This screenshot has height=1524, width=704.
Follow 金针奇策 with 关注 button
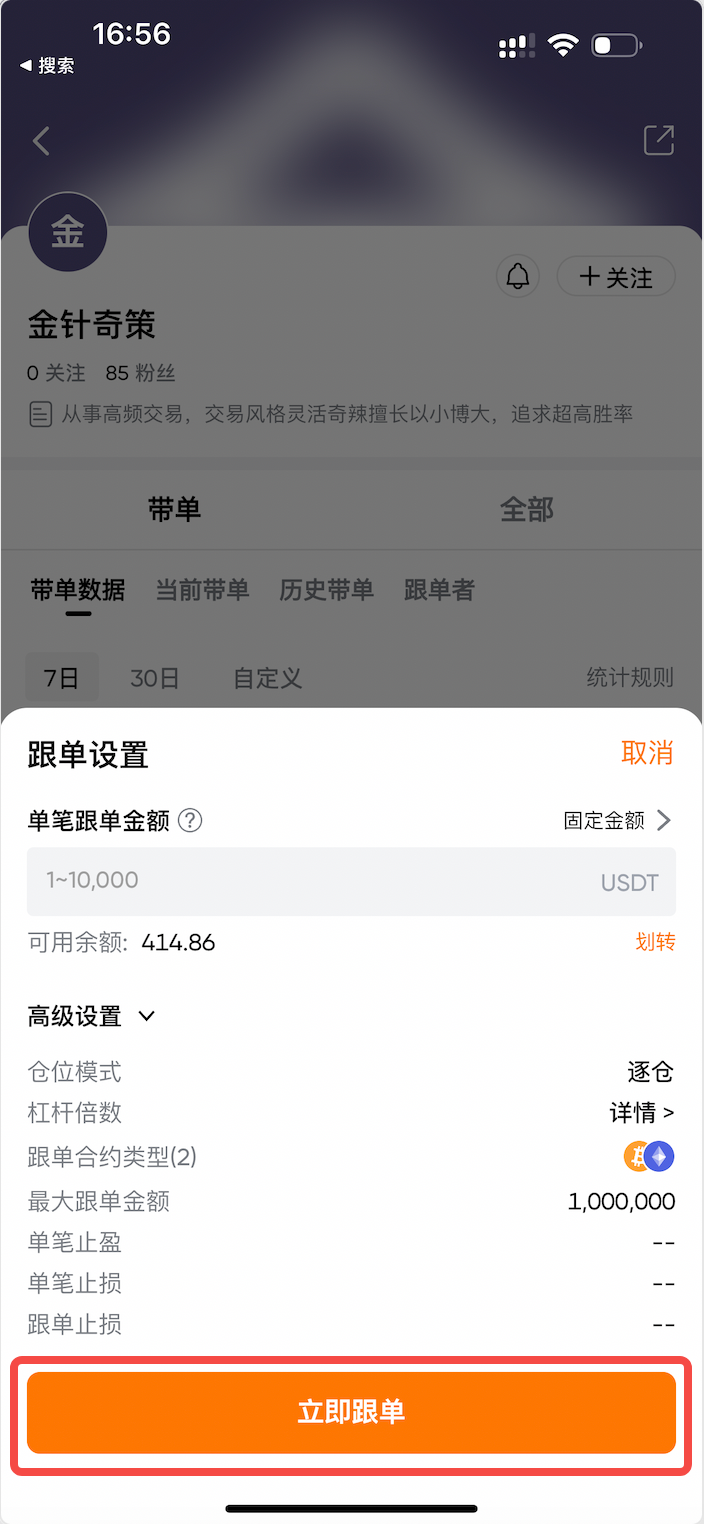click(x=615, y=277)
